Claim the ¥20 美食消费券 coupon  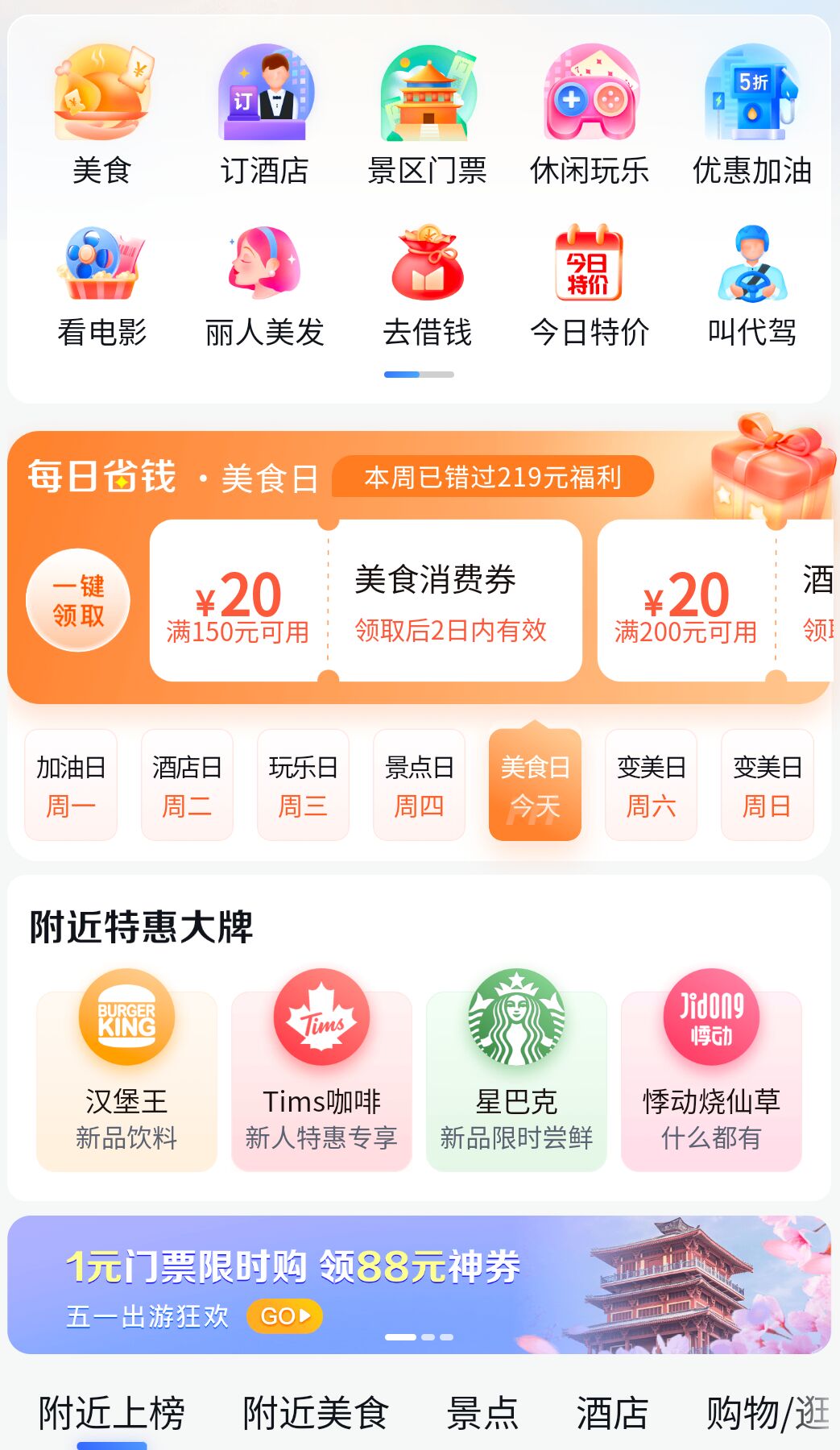click(x=366, y=601)
